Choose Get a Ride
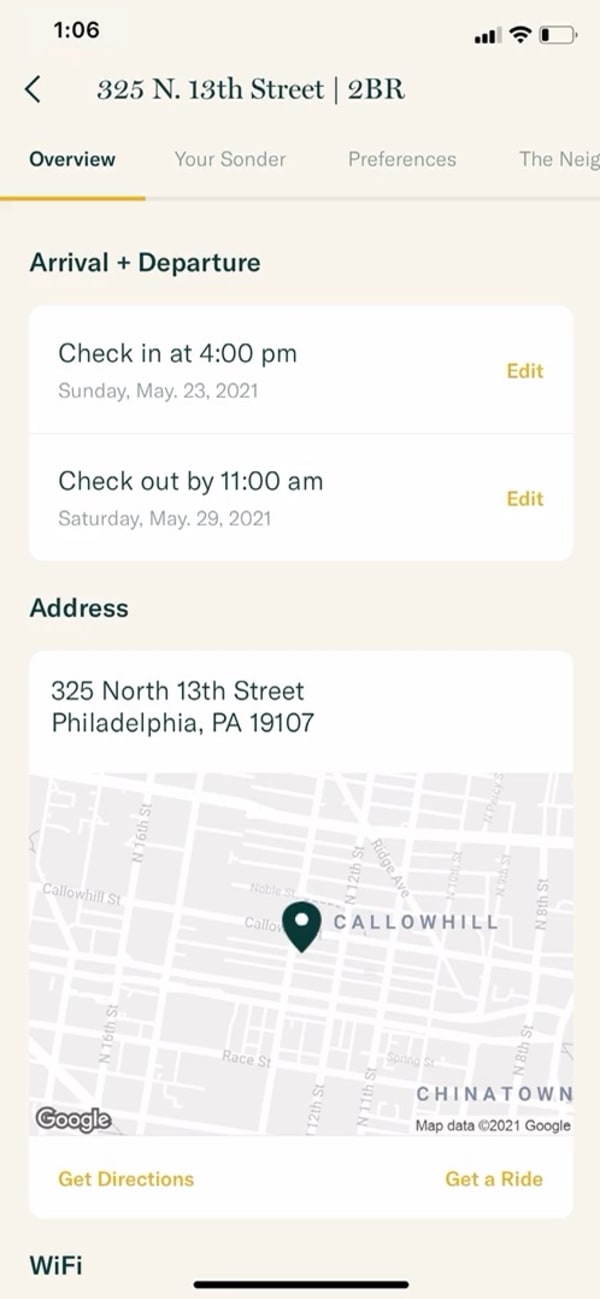 494,1179
